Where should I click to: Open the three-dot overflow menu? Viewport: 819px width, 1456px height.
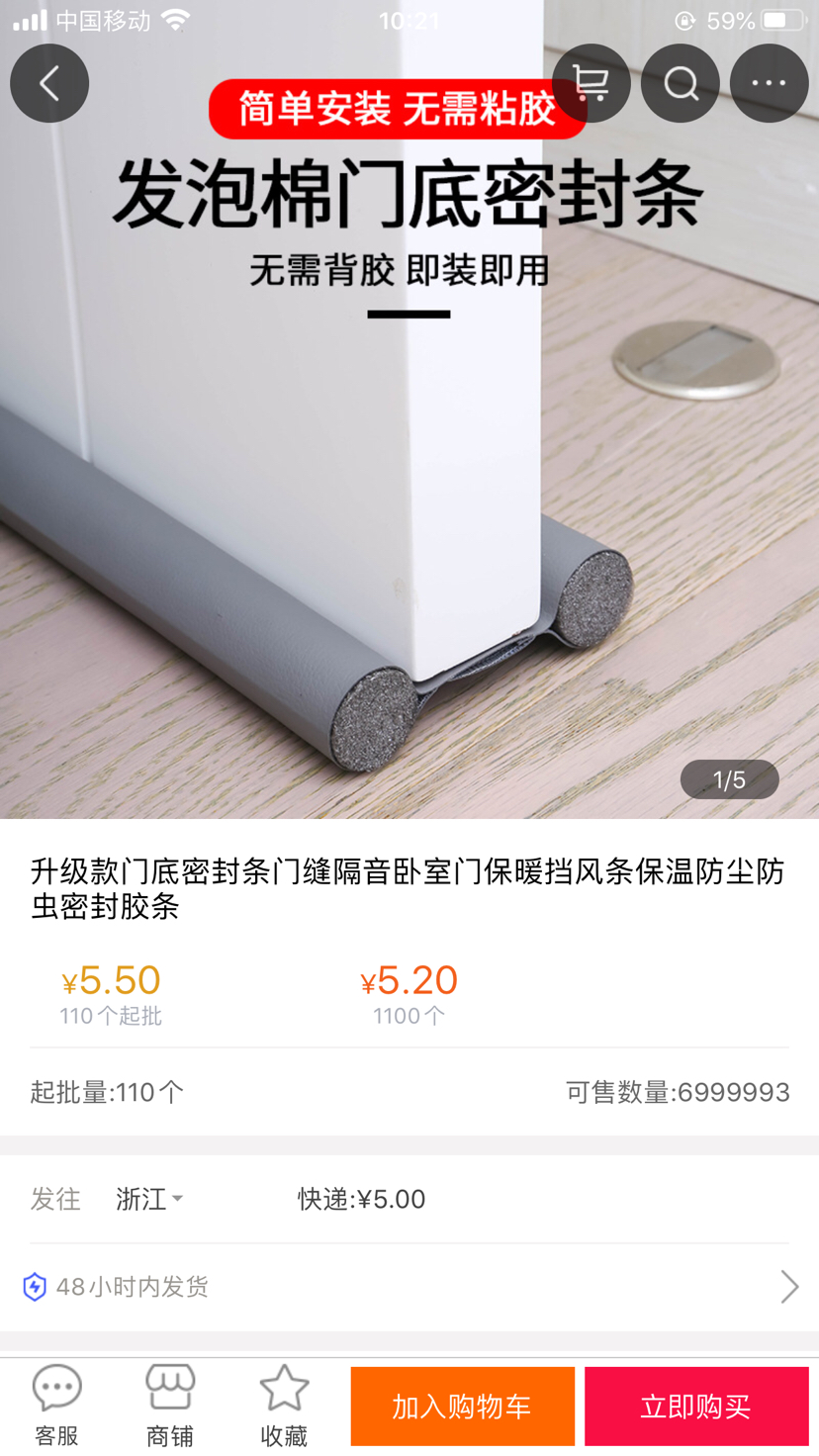(x=770, y=83)
